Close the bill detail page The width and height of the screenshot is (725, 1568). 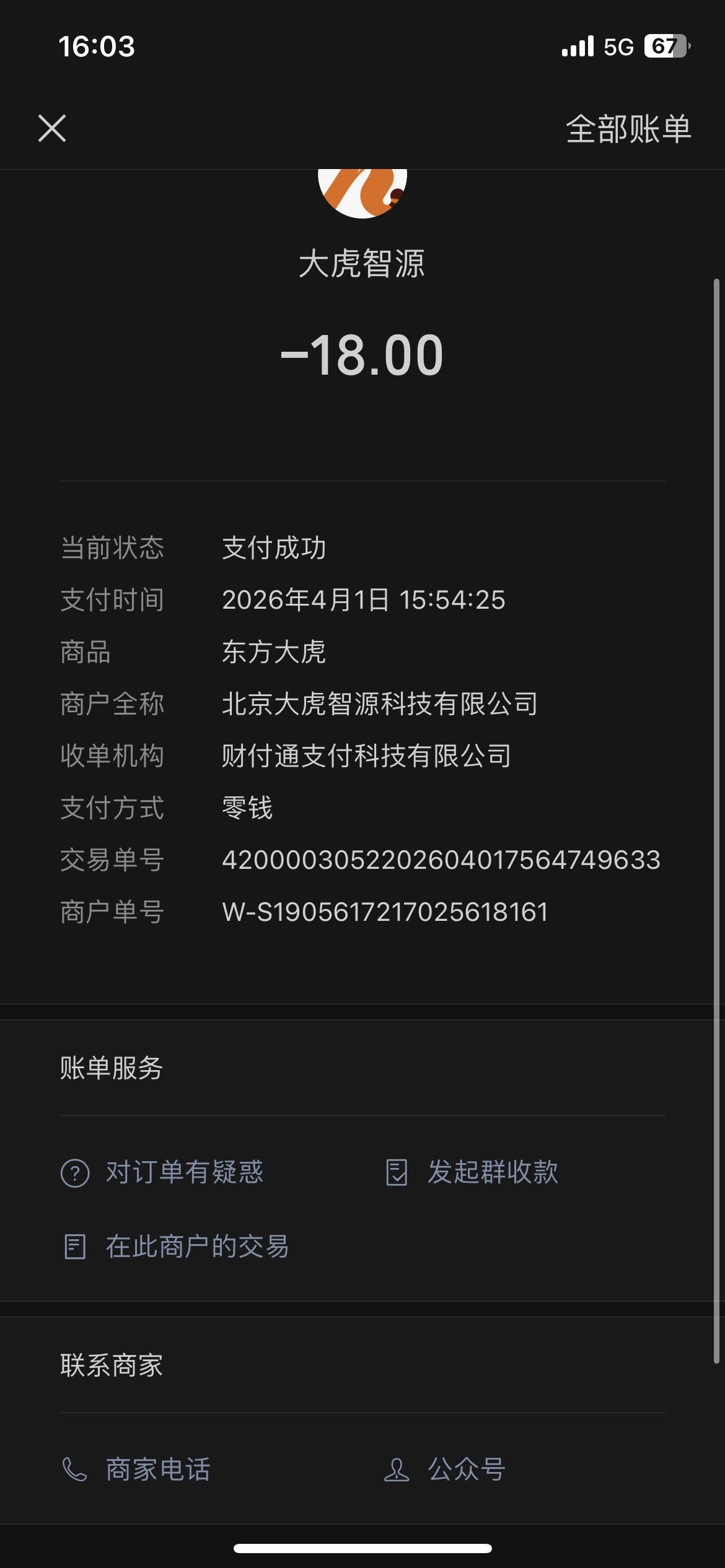click(x=52, y=128)
